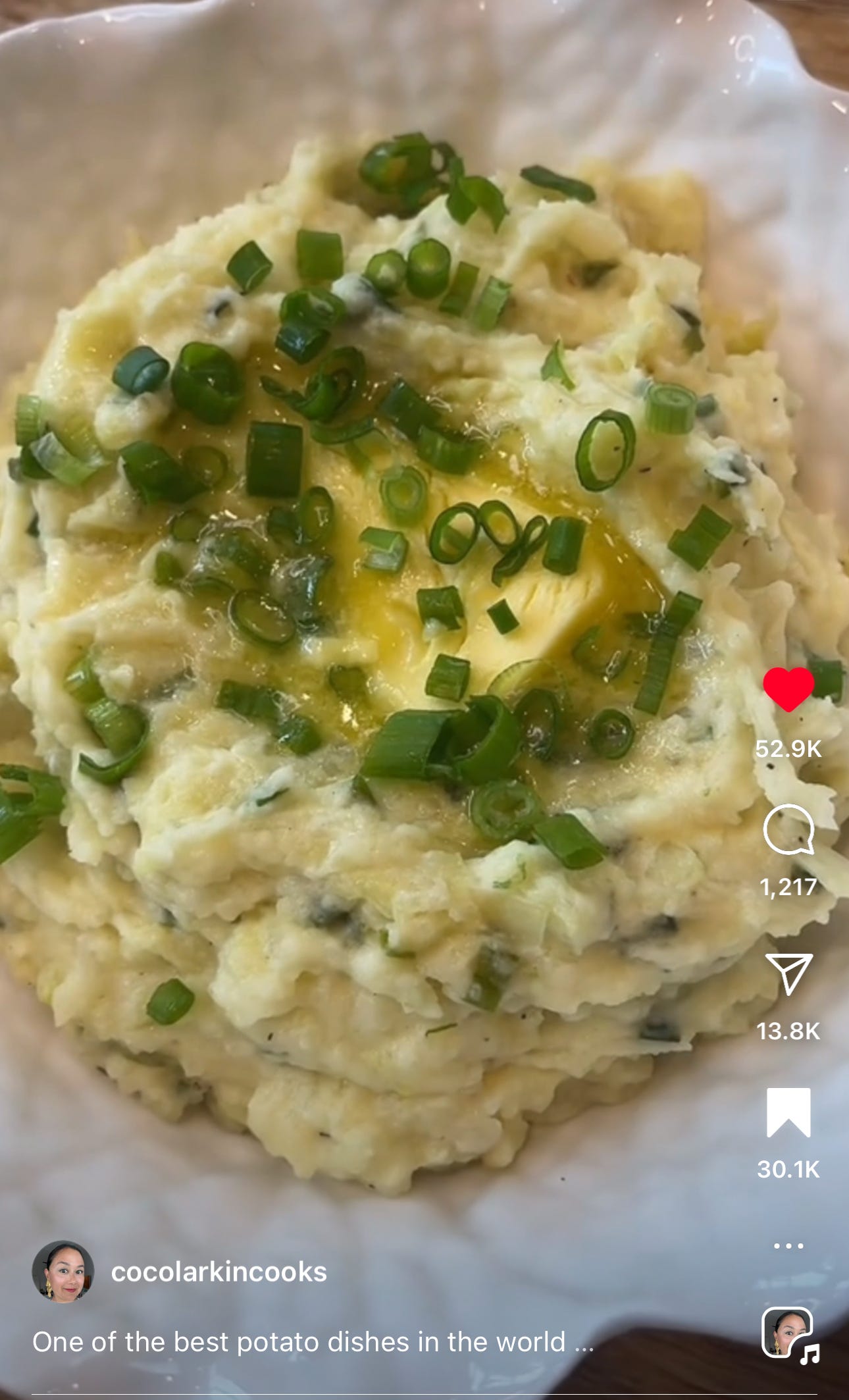Screen dimensions: 849x1400
Task: Visit the cocolarkincooks username link
Action: coord(219,1272)
